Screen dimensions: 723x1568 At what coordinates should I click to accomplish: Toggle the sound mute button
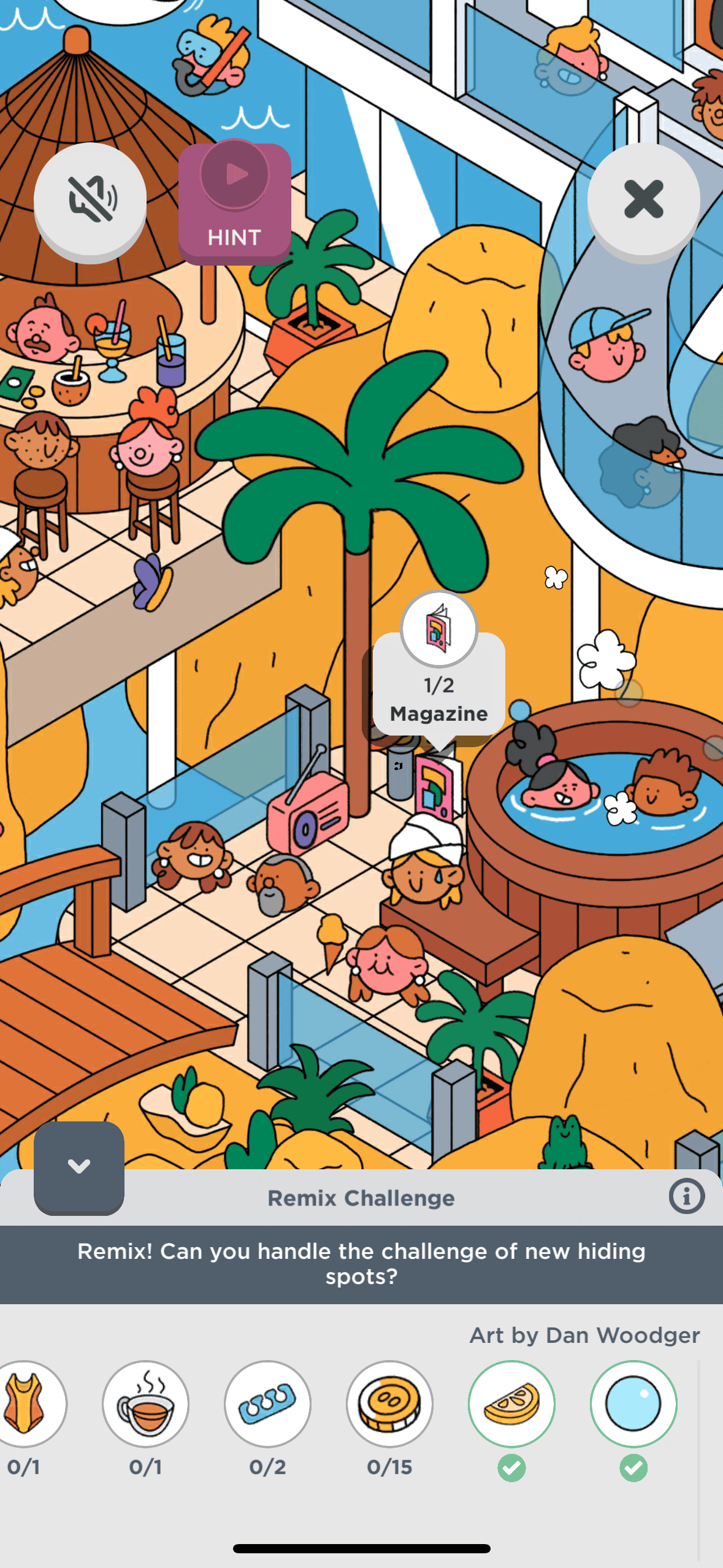(x=90, y=199)
